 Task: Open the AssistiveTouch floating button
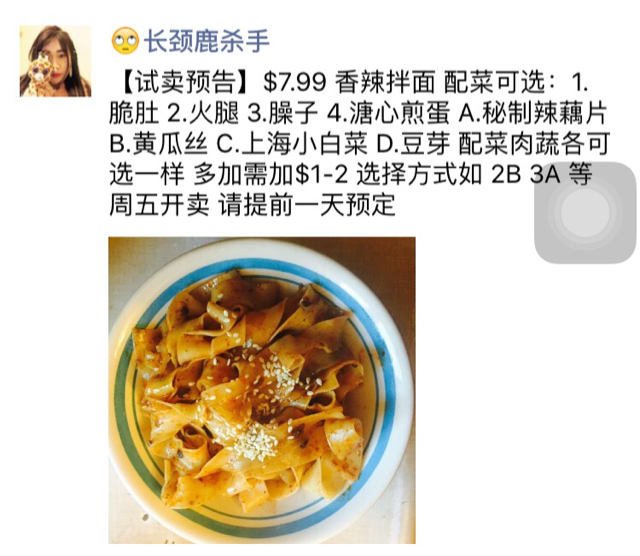tap(585, 213)
